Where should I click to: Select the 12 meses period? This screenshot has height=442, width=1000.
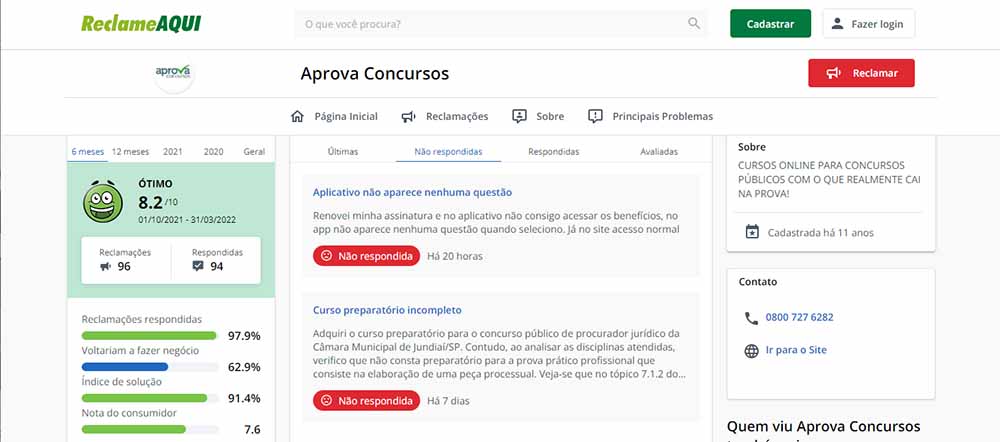tap(131, 152)
